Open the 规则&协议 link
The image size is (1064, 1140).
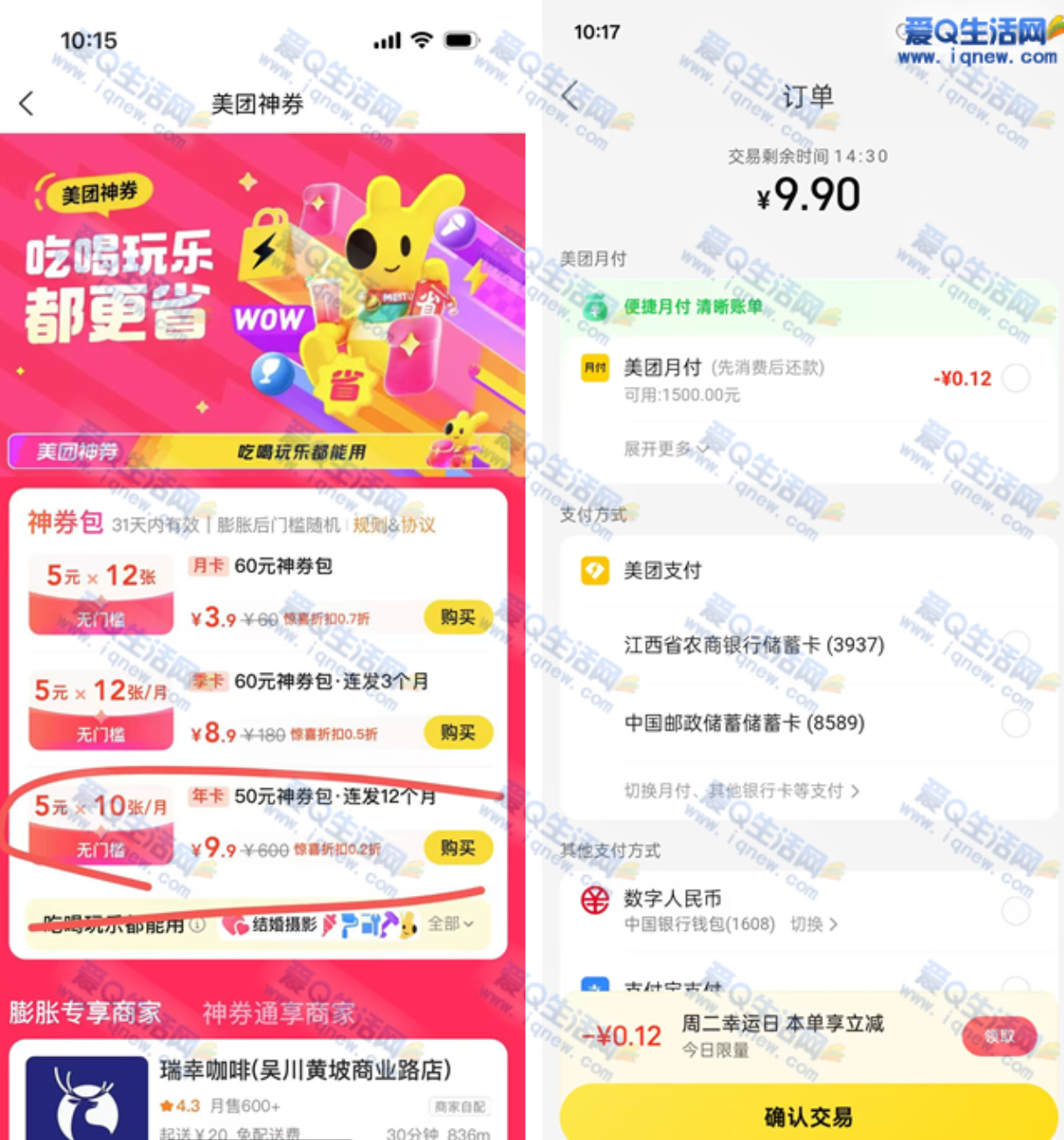(394, 525)
